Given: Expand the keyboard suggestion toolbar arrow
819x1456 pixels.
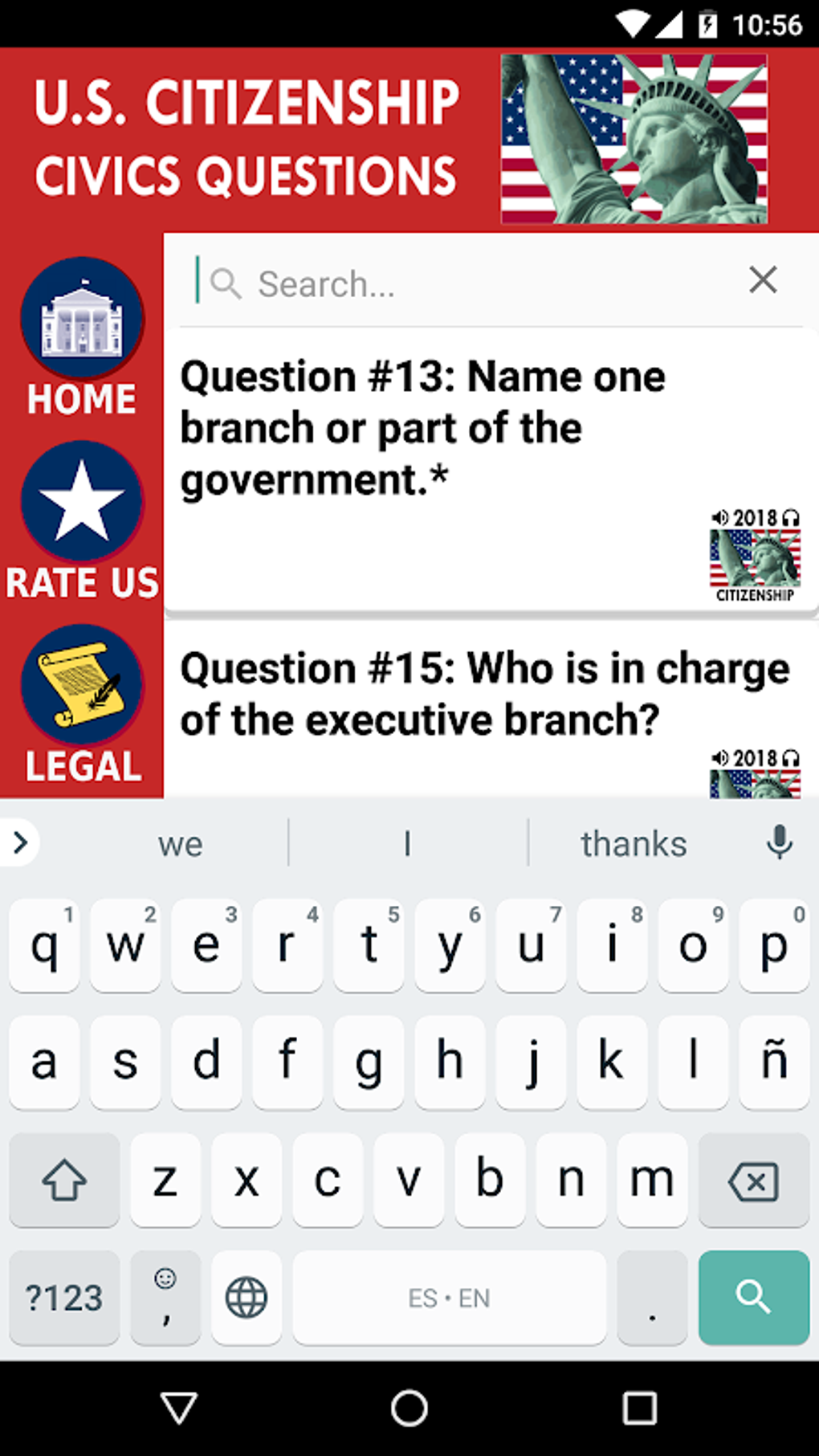Looking at the screenshot, I should [20, 842].
